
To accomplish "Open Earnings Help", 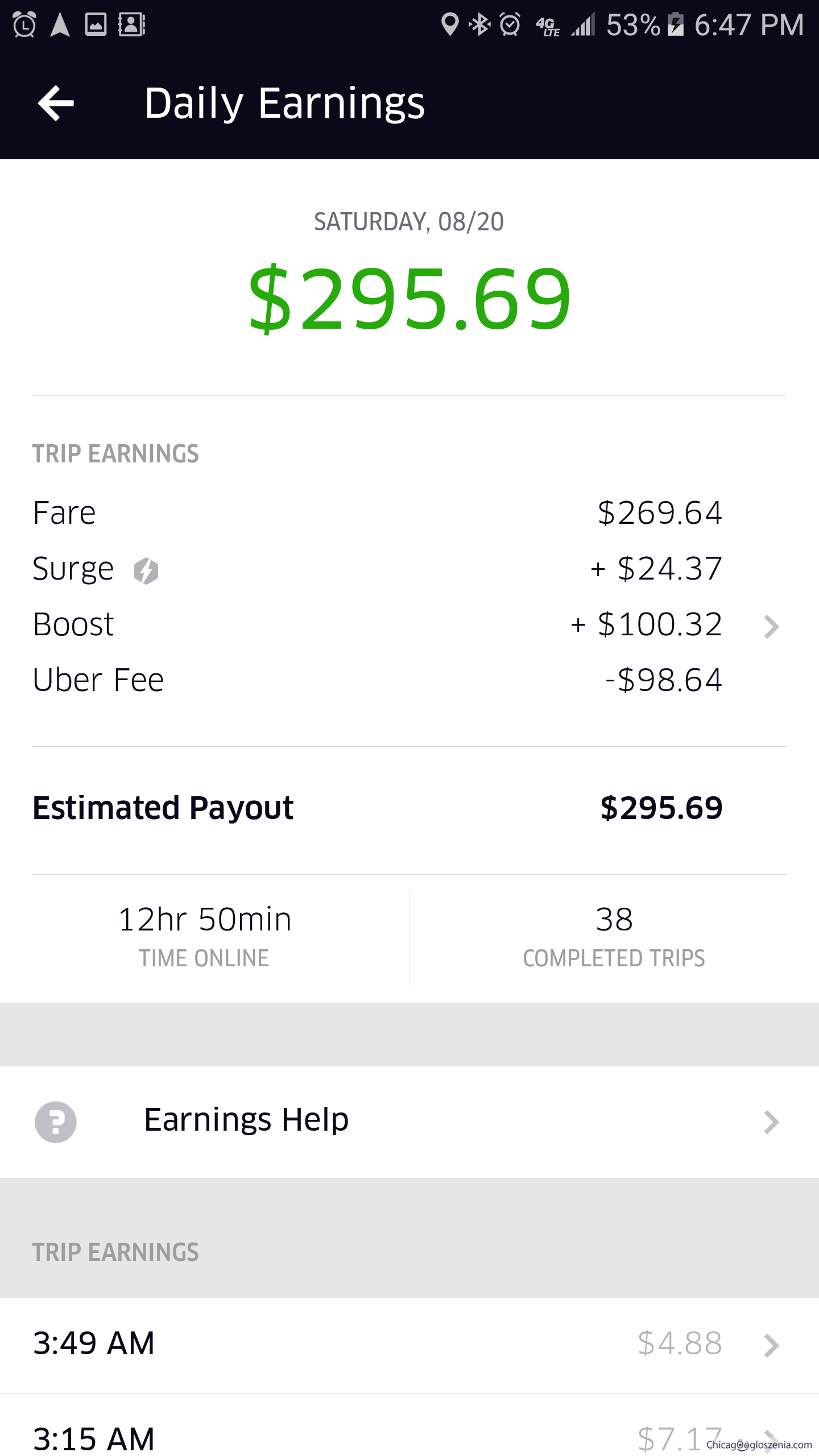I will click(409, 1121).
